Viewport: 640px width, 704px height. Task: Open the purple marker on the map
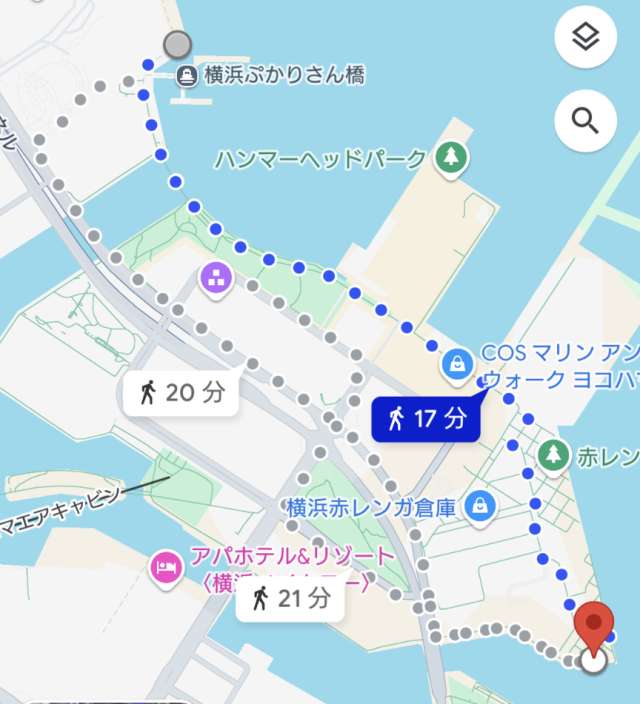(216, 277)
